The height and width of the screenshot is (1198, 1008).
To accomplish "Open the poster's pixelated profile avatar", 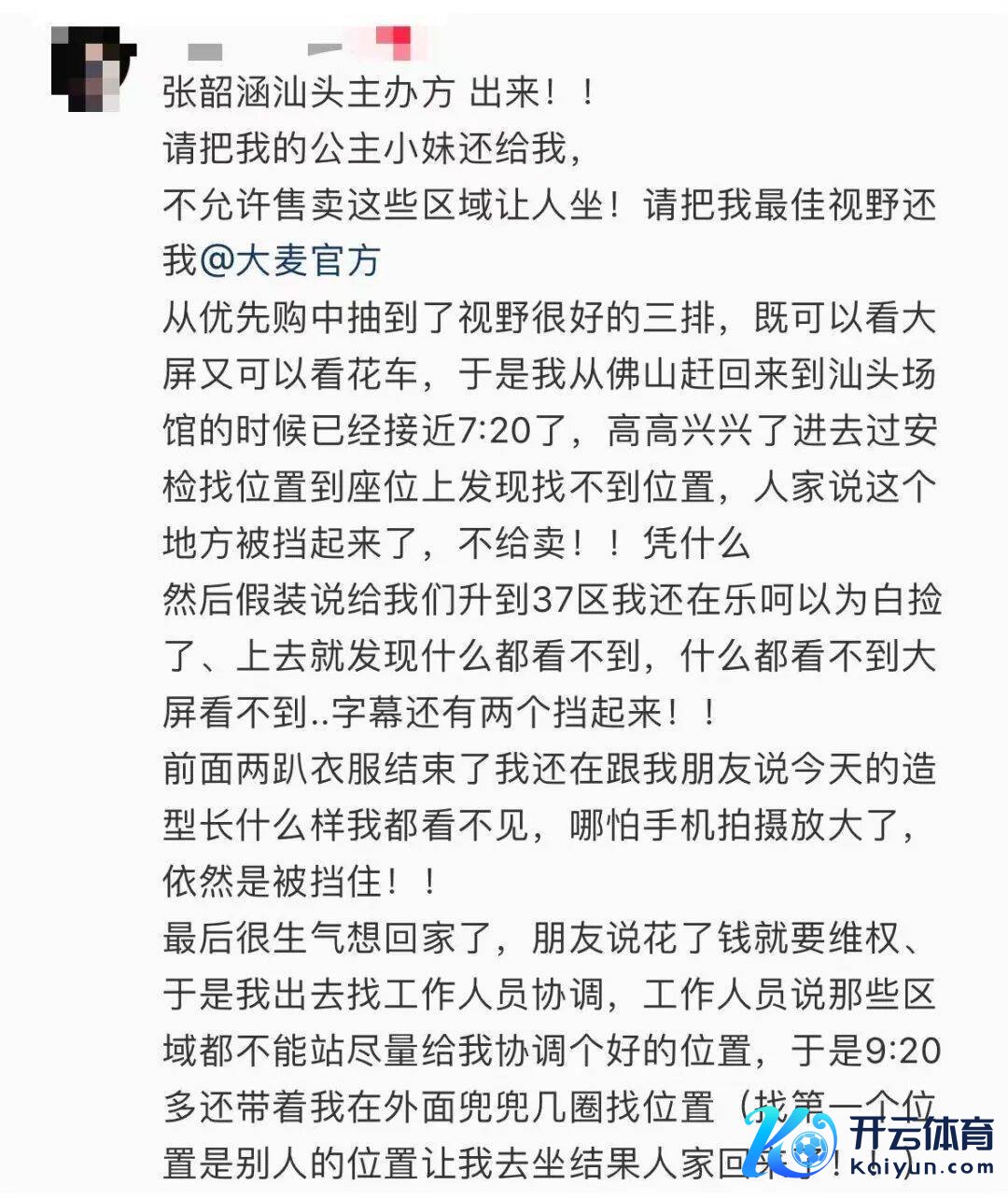I will [93, 69].
